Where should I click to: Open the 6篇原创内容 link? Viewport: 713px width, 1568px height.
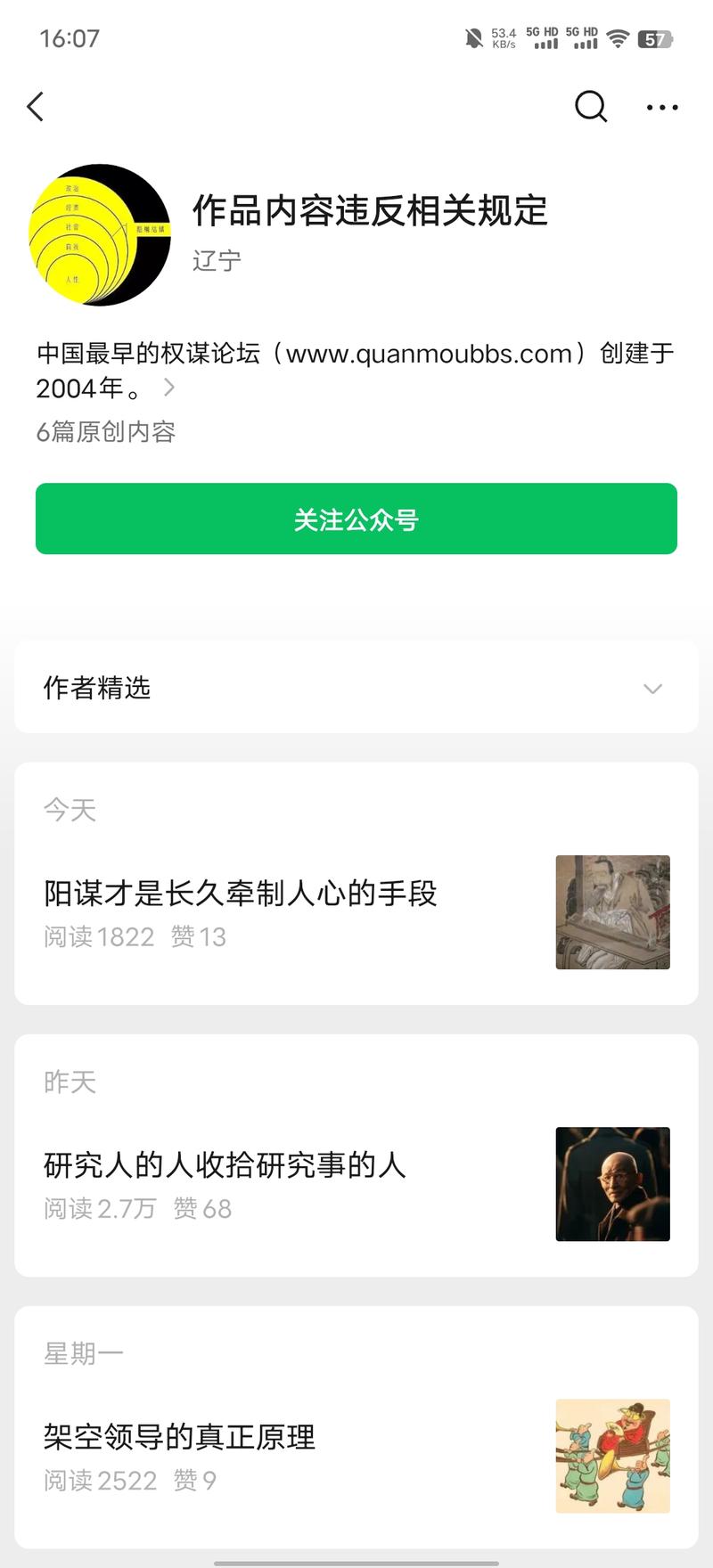pos(105,431)
